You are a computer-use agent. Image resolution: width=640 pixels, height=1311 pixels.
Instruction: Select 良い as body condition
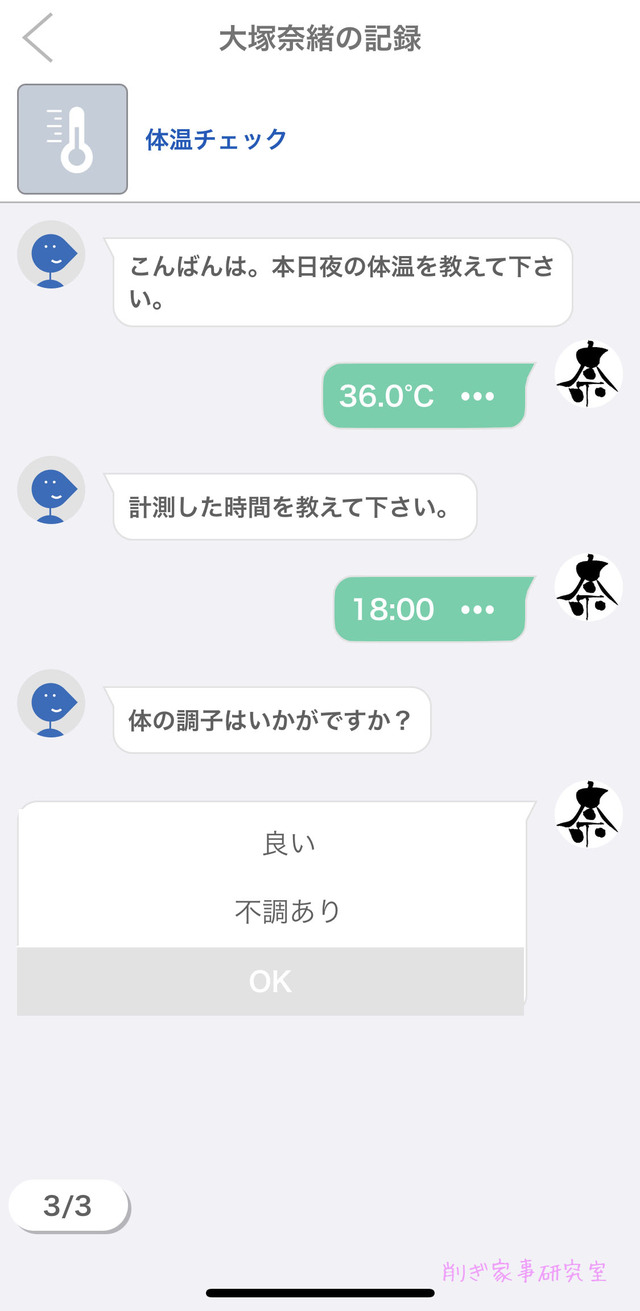tap(288, 844)
